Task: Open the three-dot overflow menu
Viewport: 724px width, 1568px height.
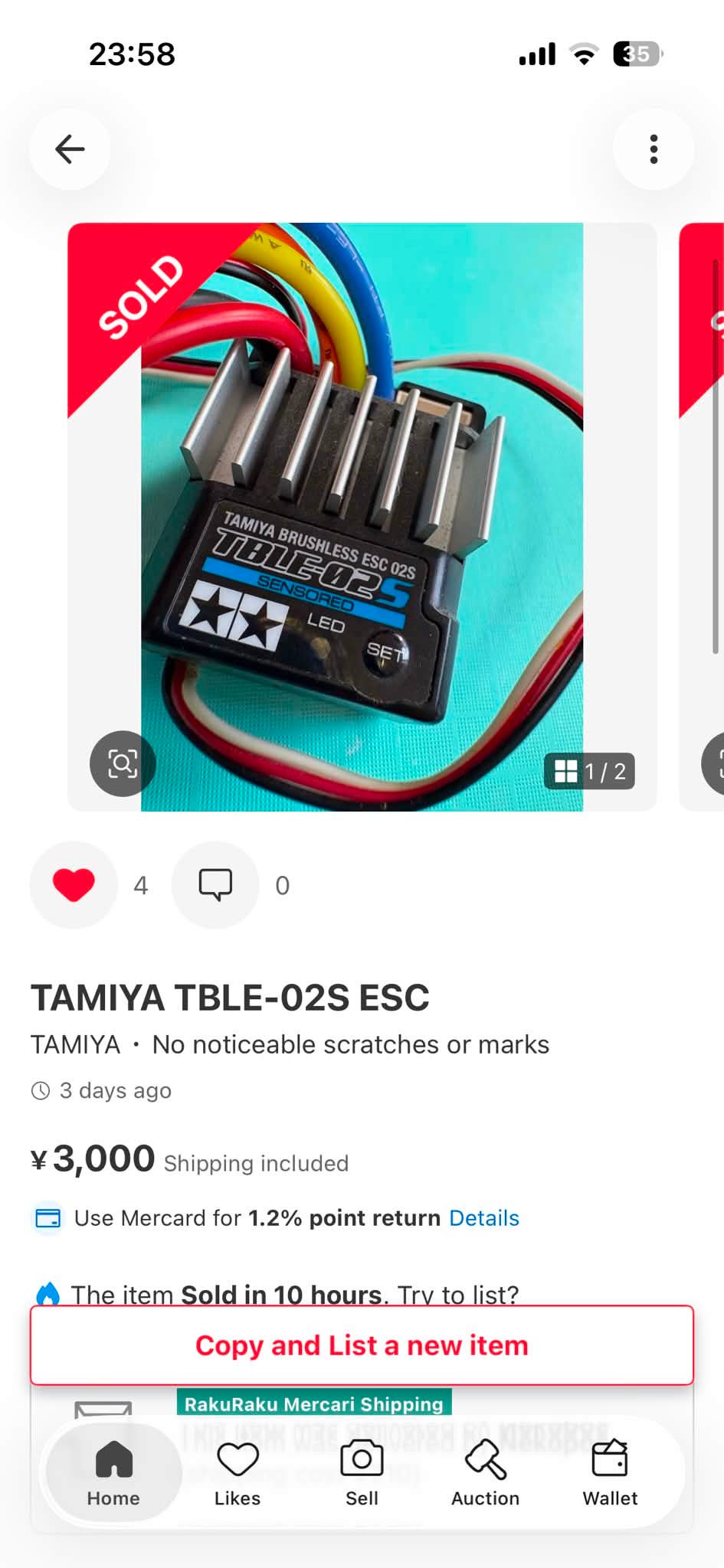Action: pos(654,149)
